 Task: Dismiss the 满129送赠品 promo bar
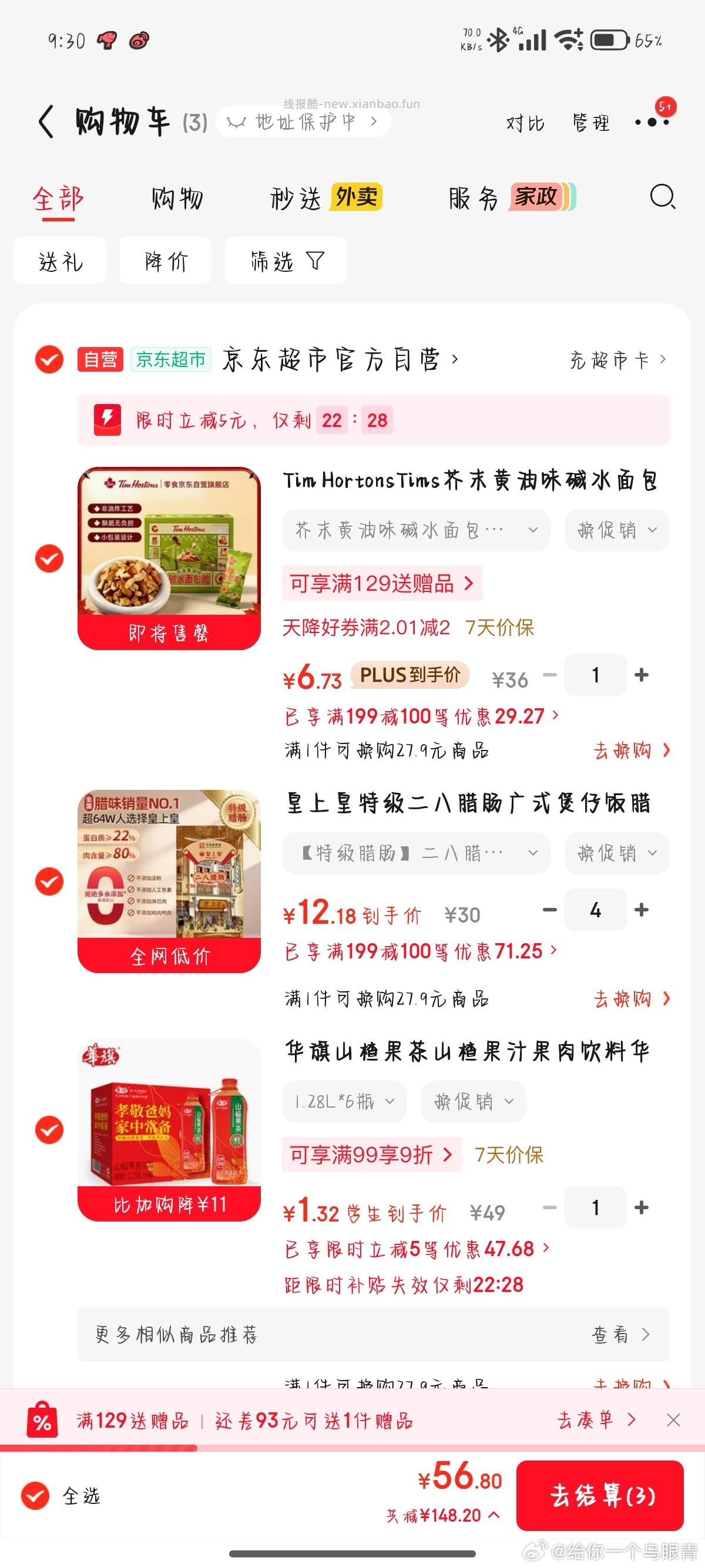click(x=673, y=1419)
